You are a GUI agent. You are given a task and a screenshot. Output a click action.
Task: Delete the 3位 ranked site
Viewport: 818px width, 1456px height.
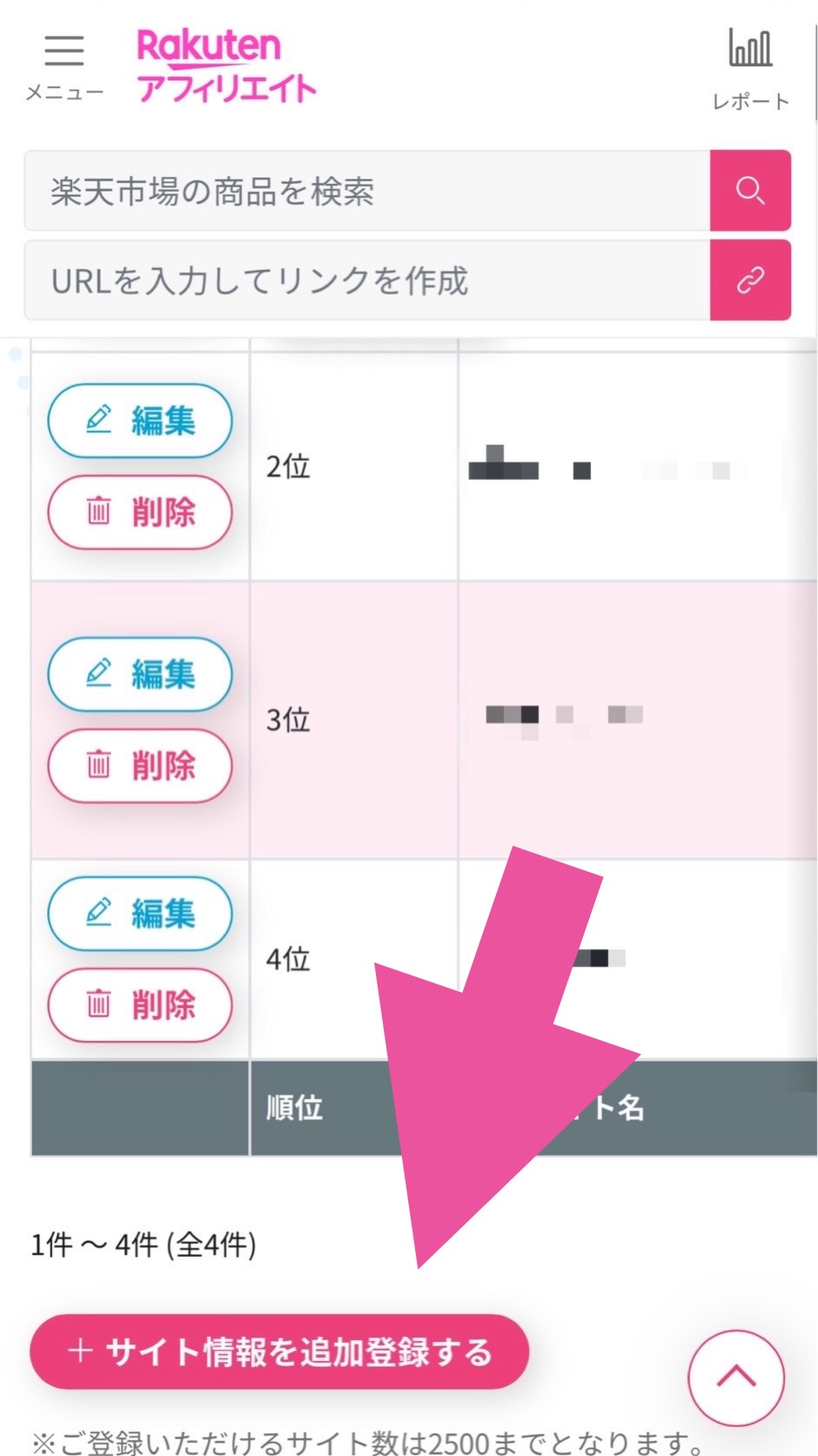click(x=140, y=765)
